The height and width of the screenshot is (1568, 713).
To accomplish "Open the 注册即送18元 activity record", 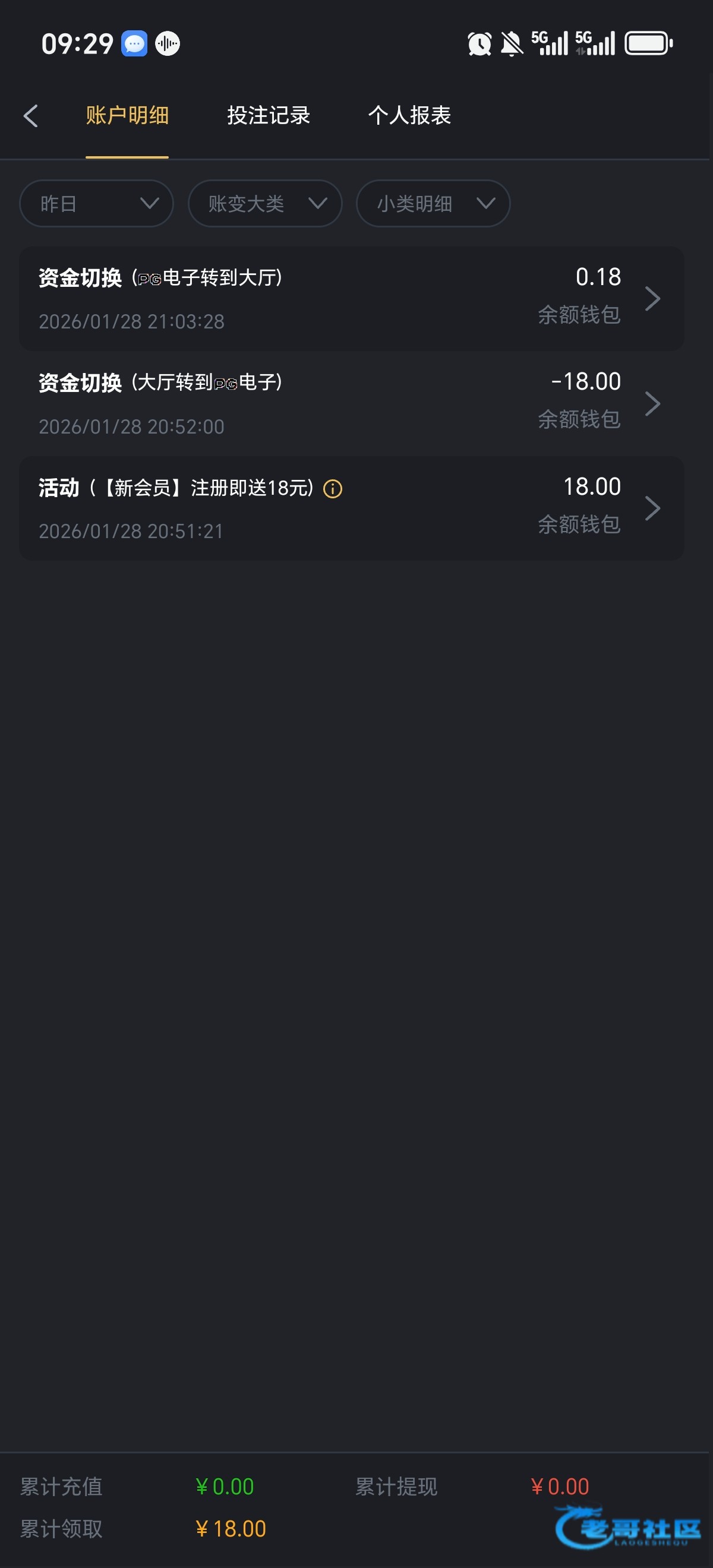I will click(351, 508).
